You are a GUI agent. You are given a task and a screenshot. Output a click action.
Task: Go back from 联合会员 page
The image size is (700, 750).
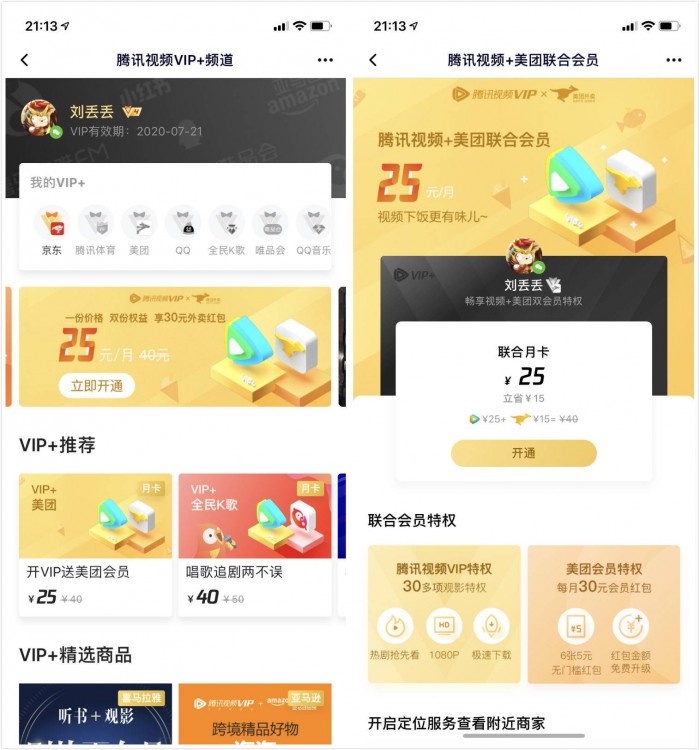click(373, 60)
